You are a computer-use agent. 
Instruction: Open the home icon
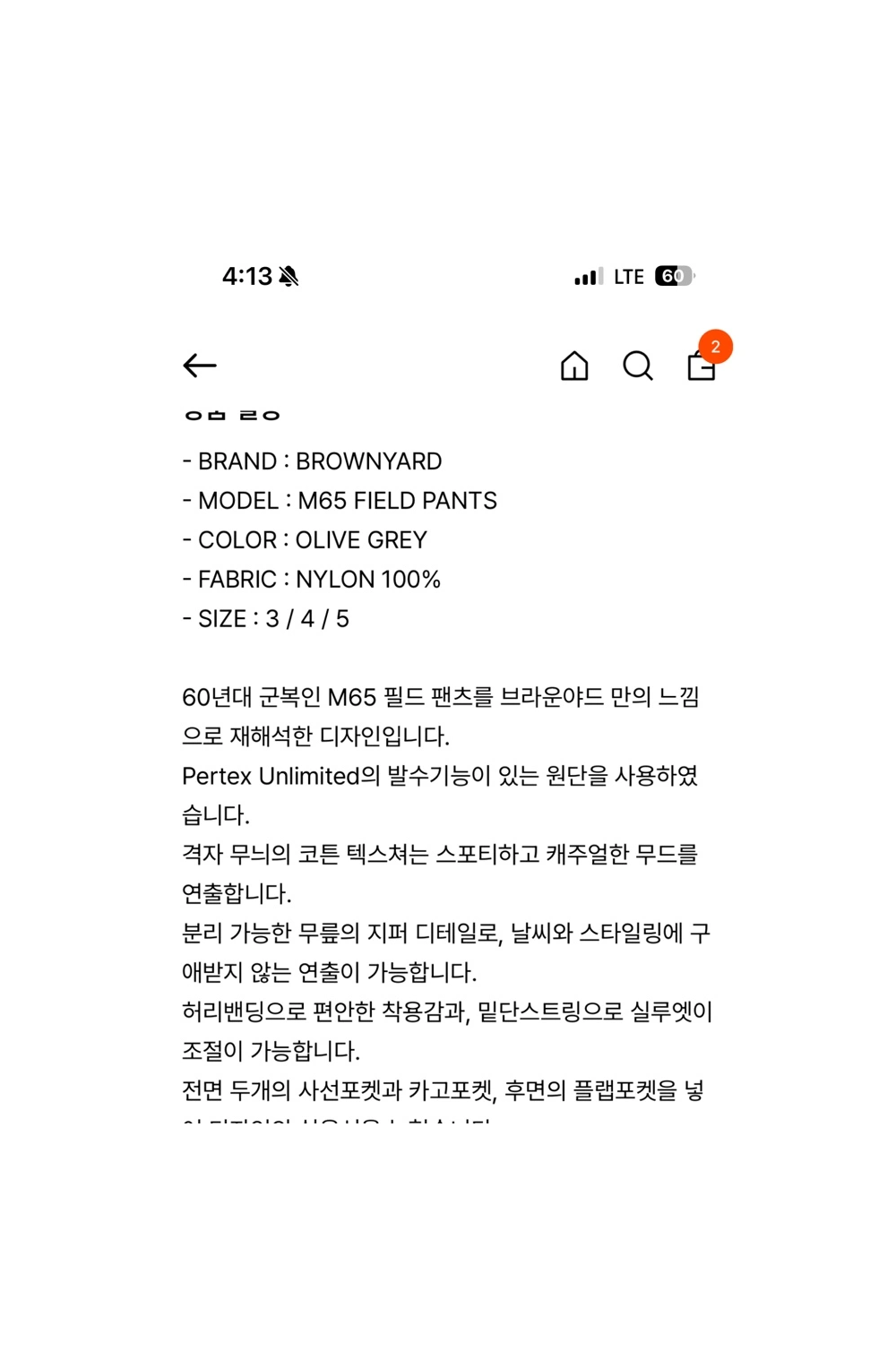pos(574,366)
